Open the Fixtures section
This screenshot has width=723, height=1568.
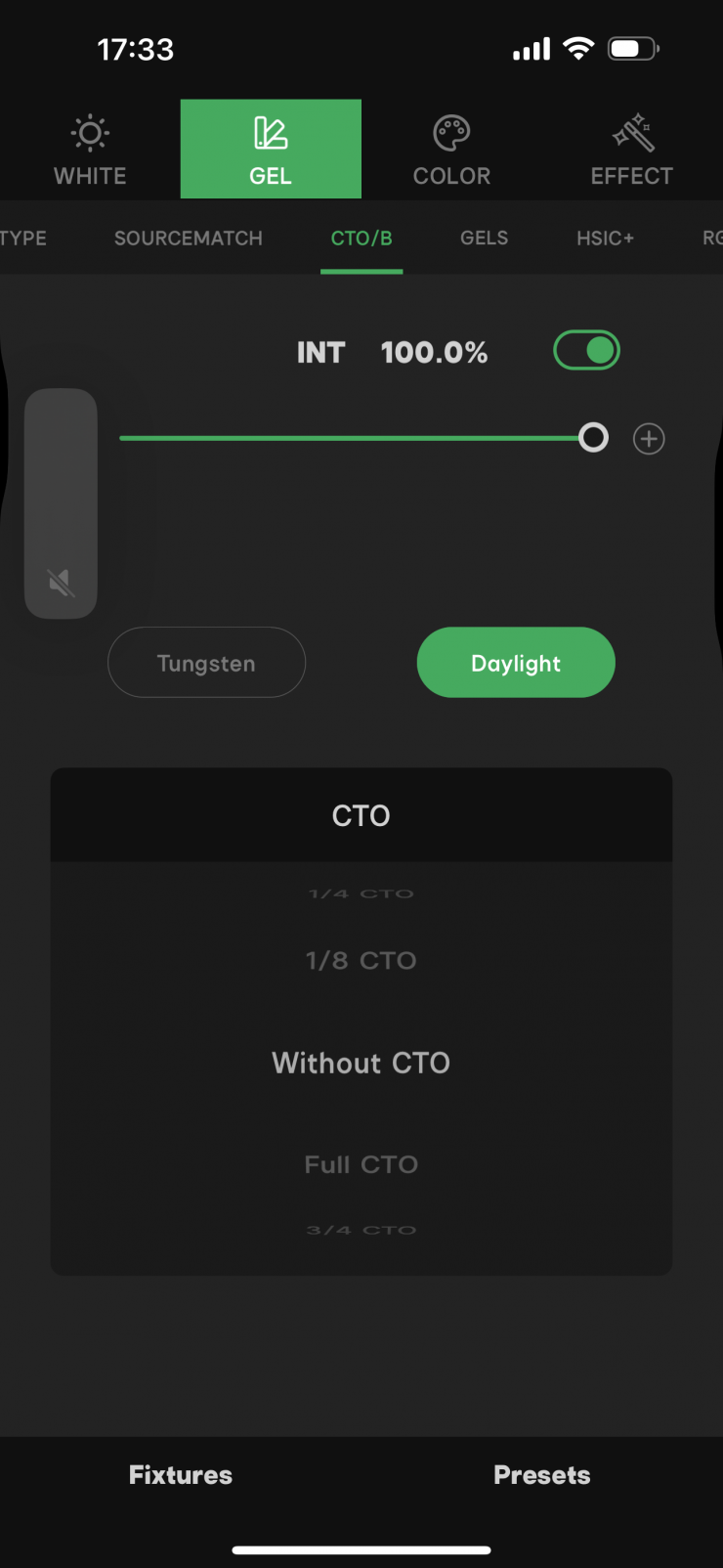point(181,1475)
